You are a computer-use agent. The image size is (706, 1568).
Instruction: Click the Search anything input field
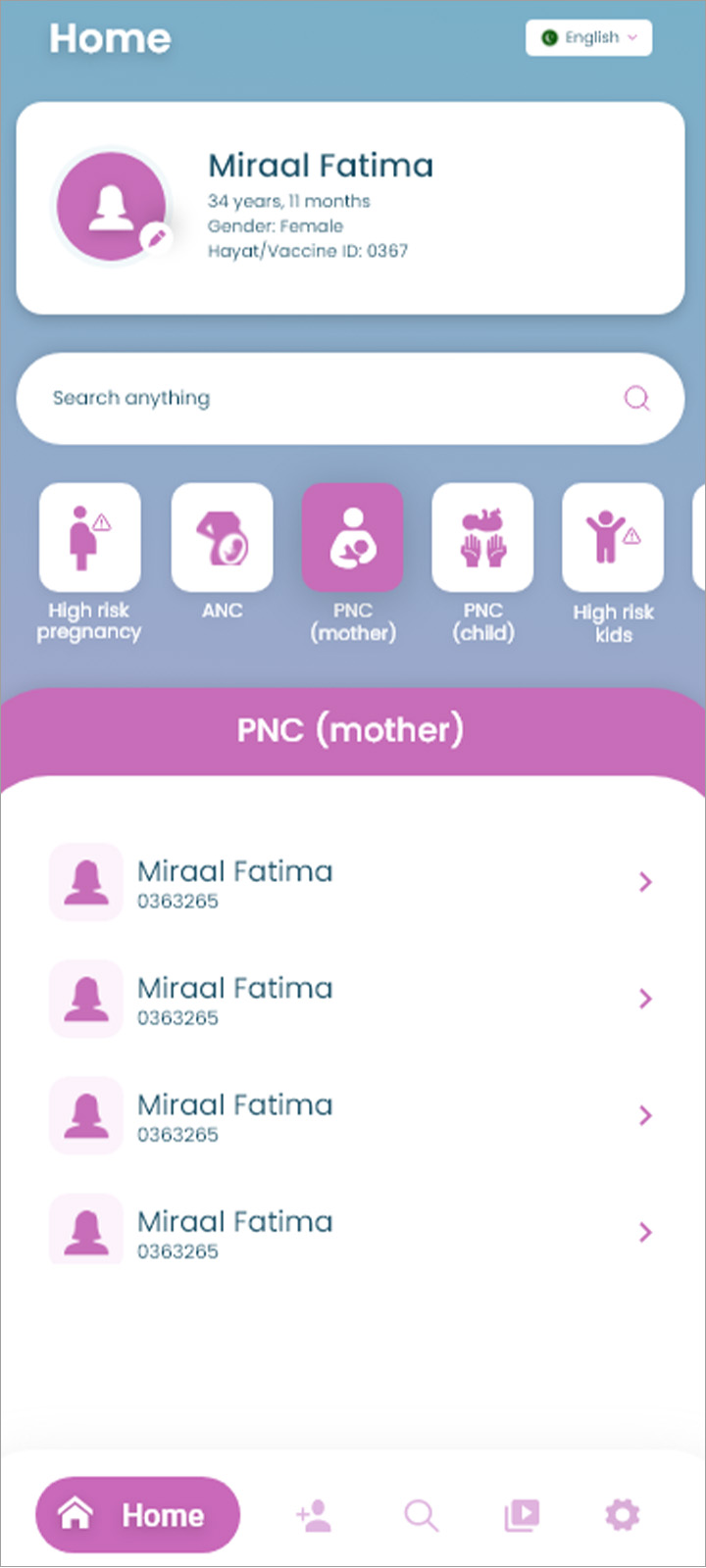294,398
